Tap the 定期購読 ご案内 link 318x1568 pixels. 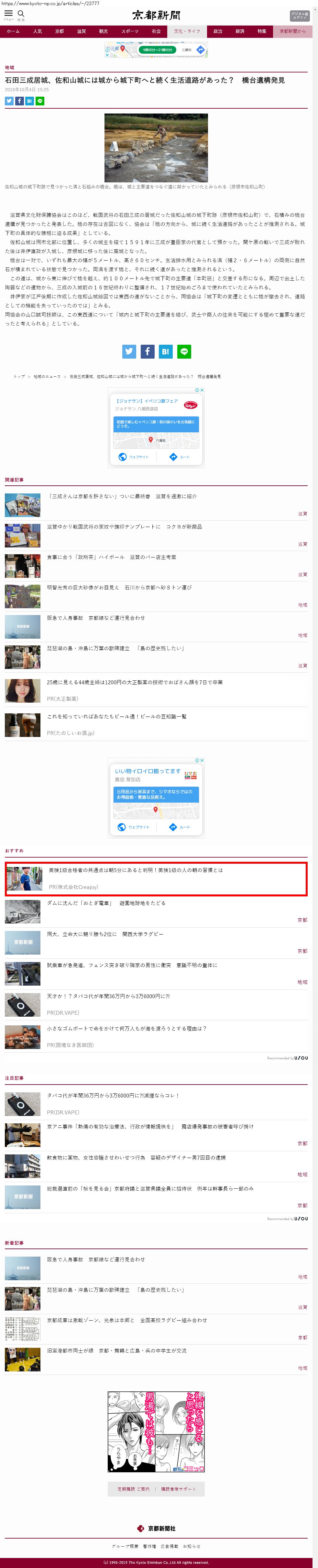pos(133,1489)
